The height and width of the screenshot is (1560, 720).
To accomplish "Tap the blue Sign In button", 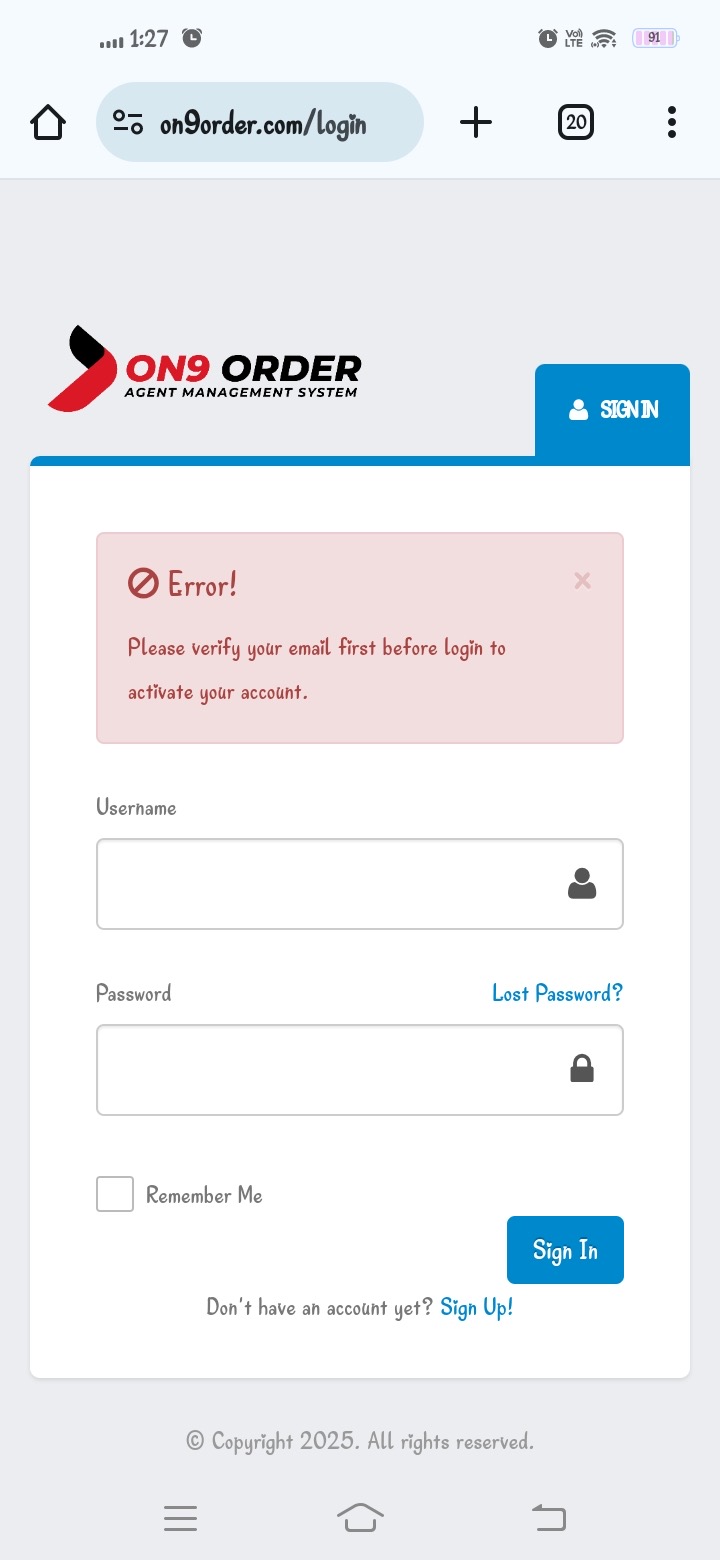I will (x=565, y=1250).
